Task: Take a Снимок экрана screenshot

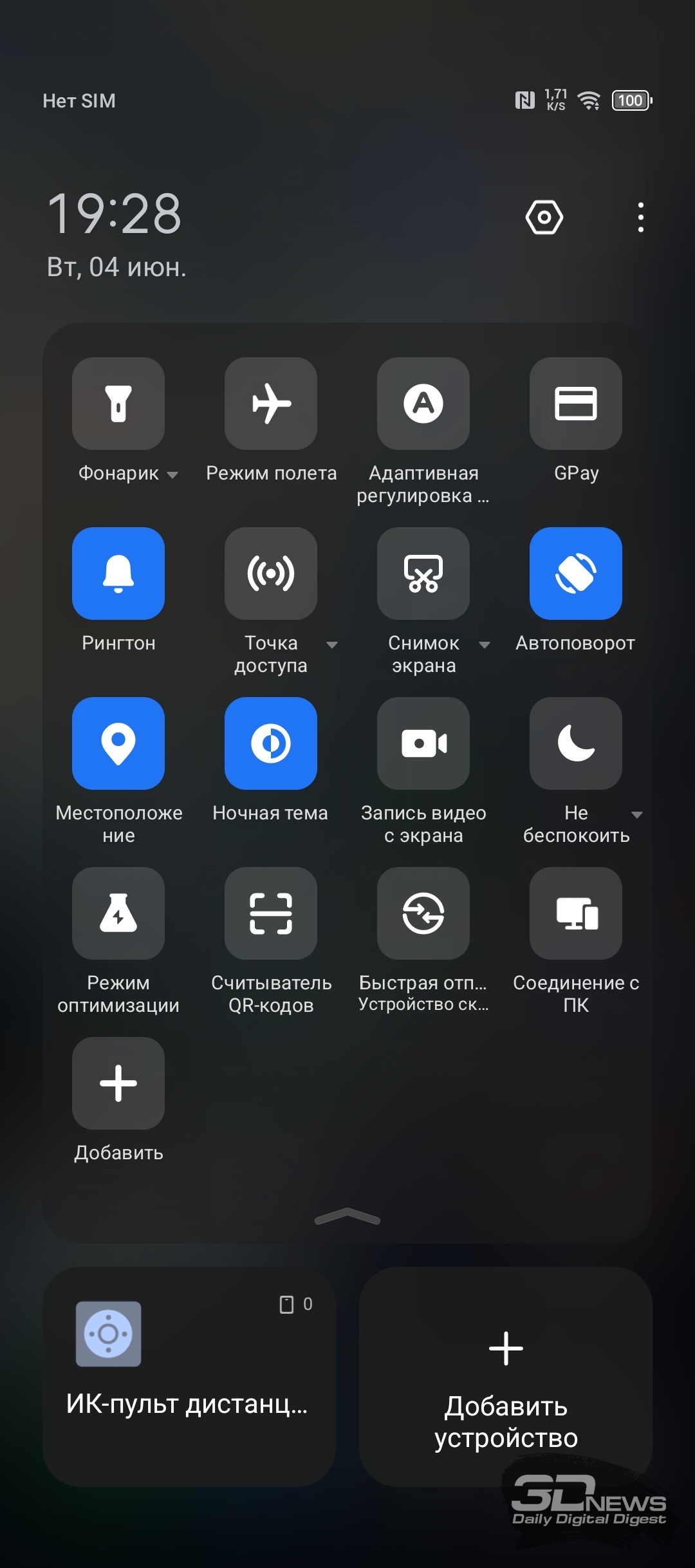Action: pos(423,574)
